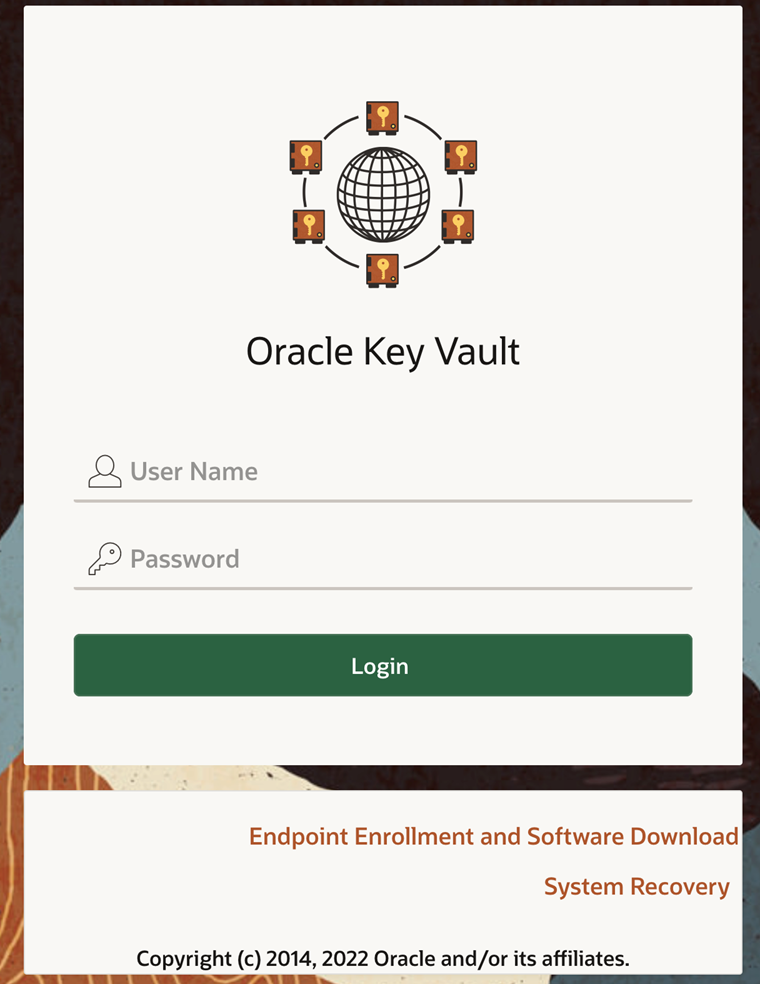This screenshot has width=760, height=984.
Task: Open Endpoint Enrollment and Software Download
Action: tap(493, 837)
